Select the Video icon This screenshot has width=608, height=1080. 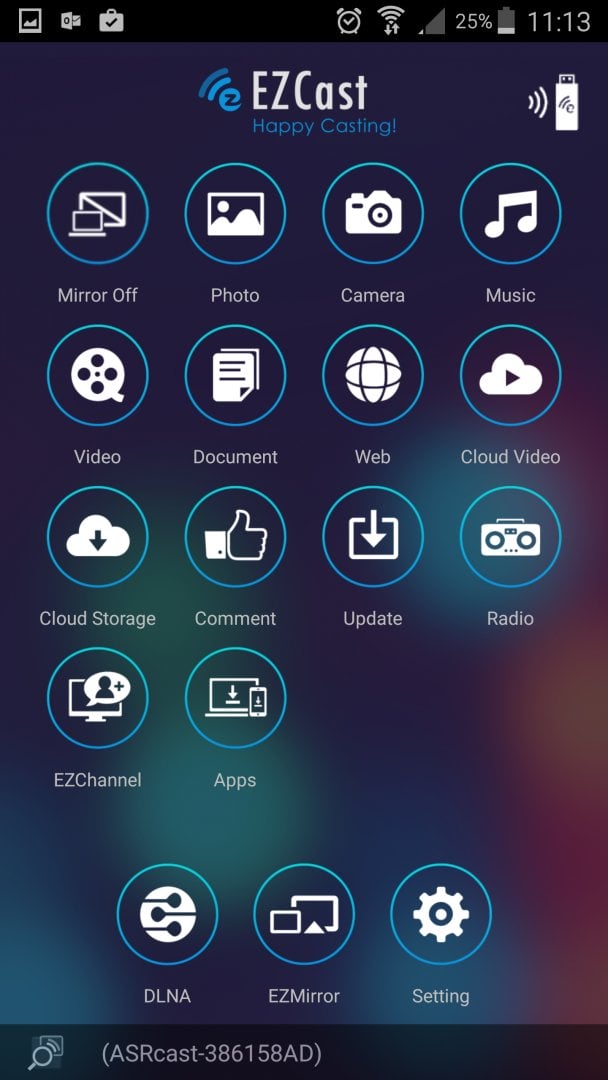tap(97, 375)
